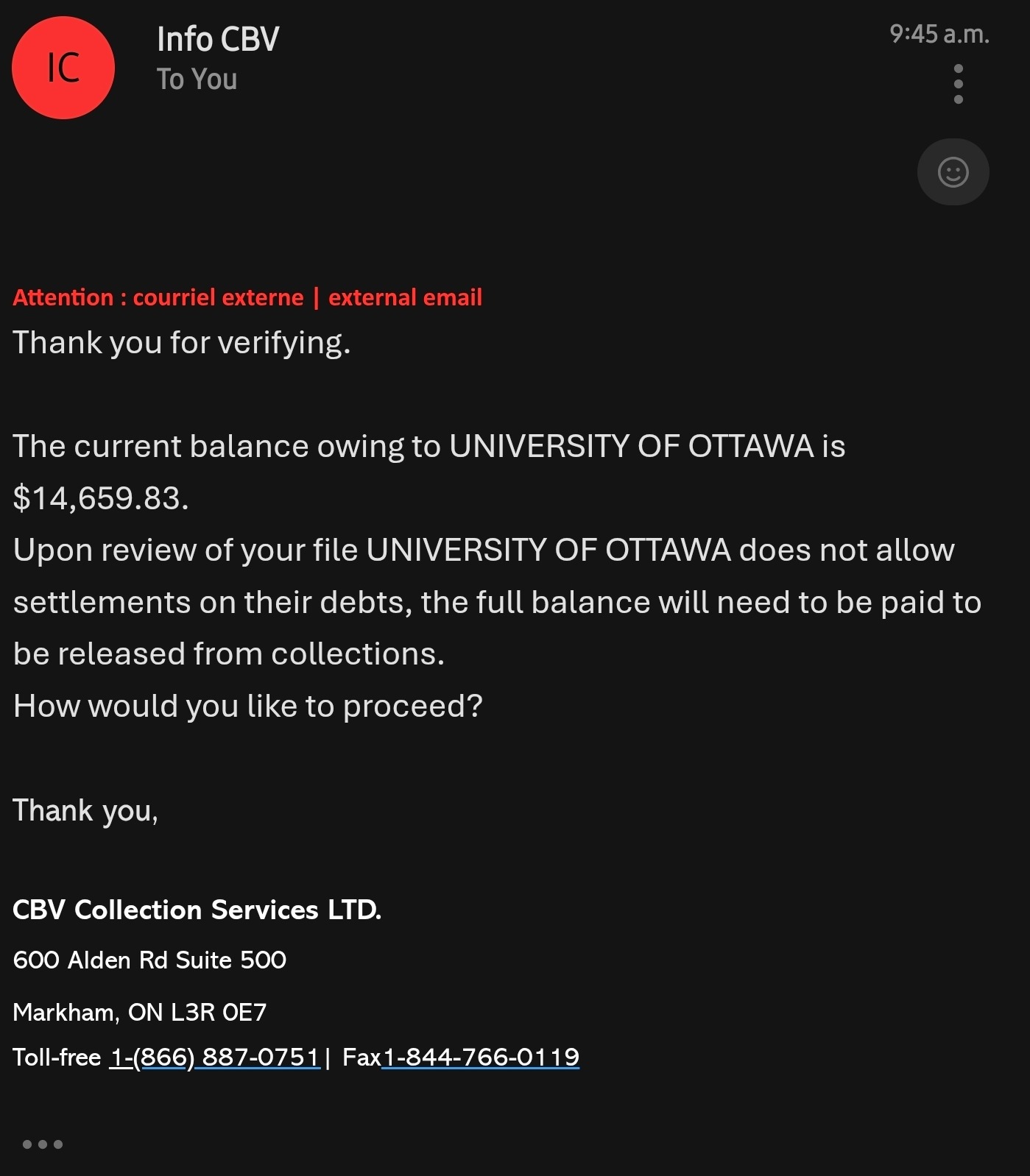Open the message overflow menu
This screenshot has height=1176, width=1030.
(x=958, y=84)
